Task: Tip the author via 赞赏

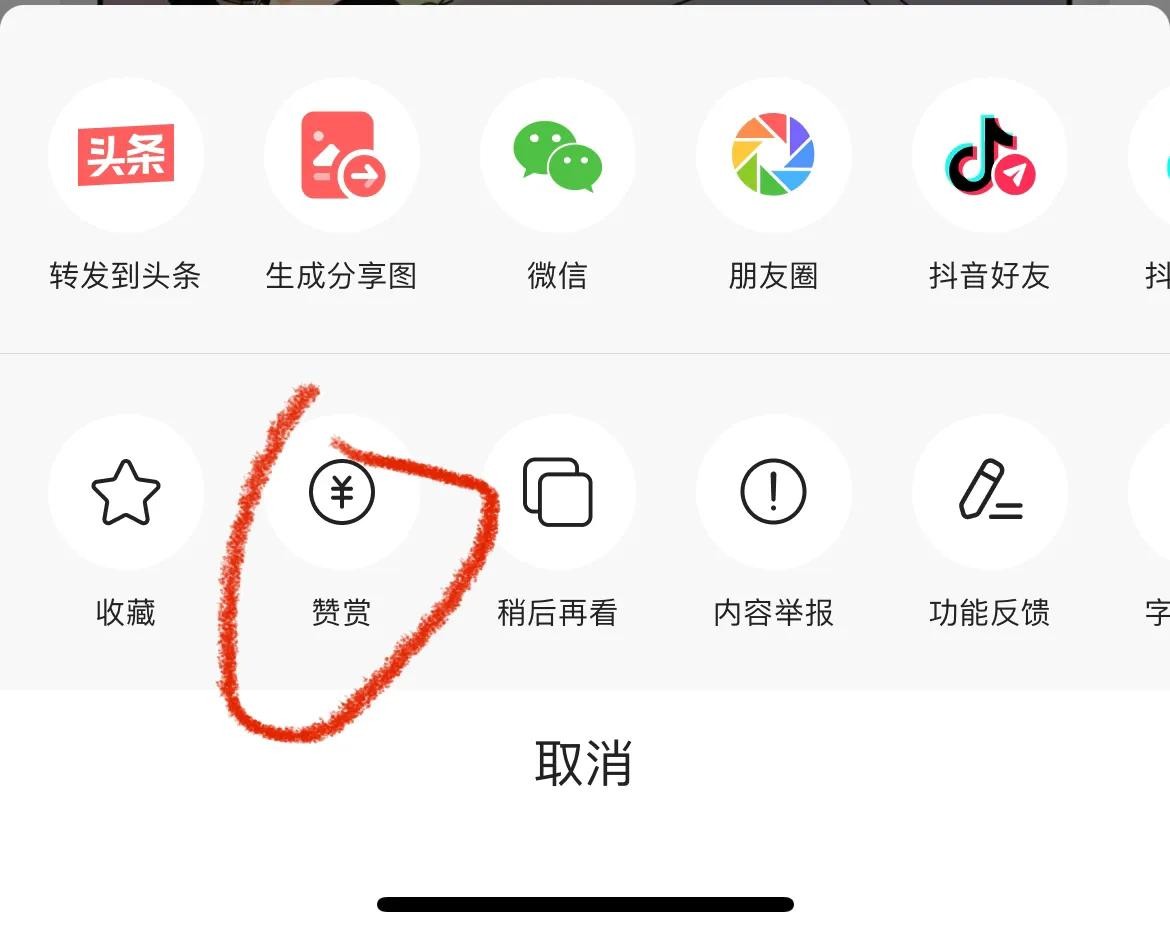Action: click(342, 493)
